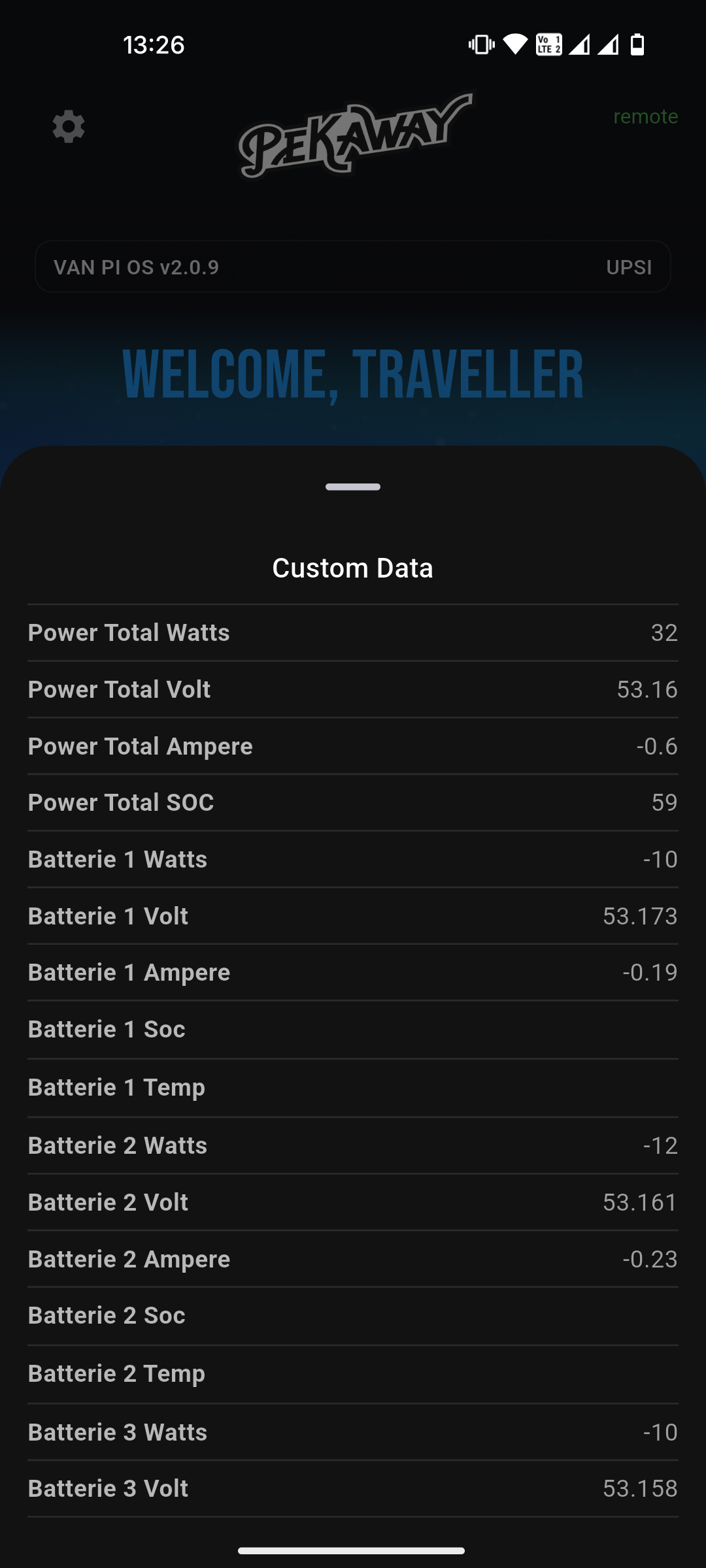This screenshot has height=1568, width=706.
Task: Open the settings gear icon
Action: tap(69, 126)
